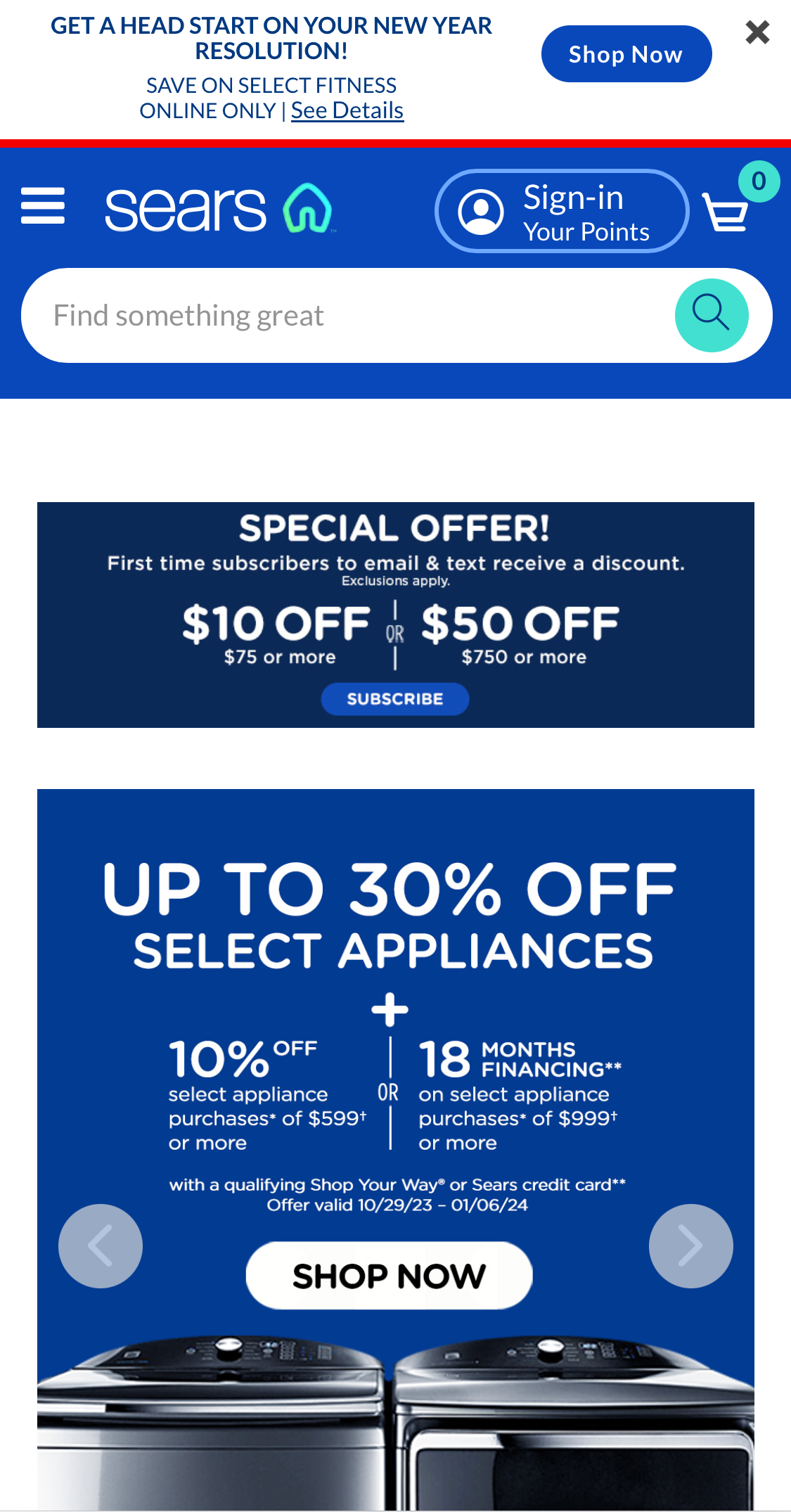Dismiss the New Year fitness promo banner

pyautogui.click(x=757, y=32)
